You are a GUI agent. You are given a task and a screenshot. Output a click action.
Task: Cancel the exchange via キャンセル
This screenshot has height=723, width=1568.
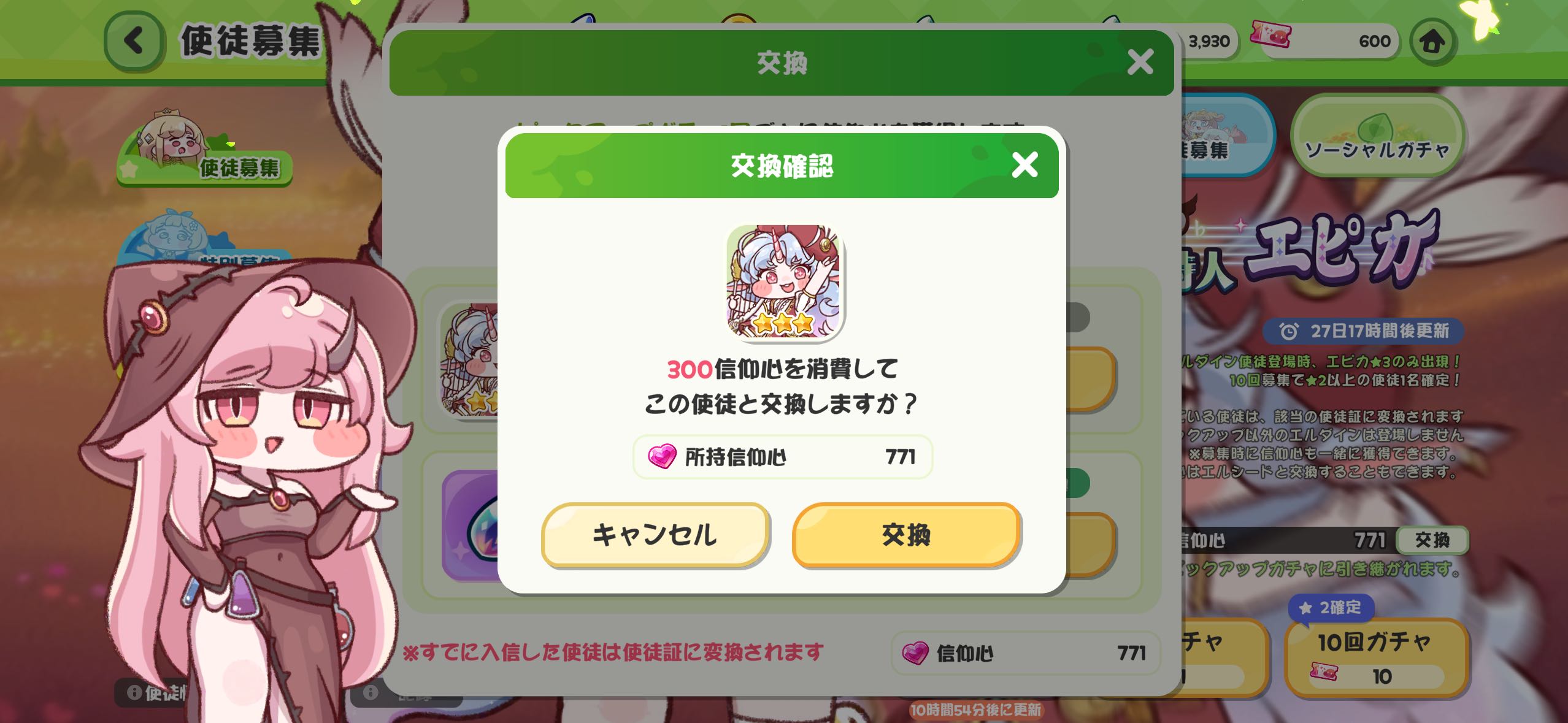click(x=655, y=535)
